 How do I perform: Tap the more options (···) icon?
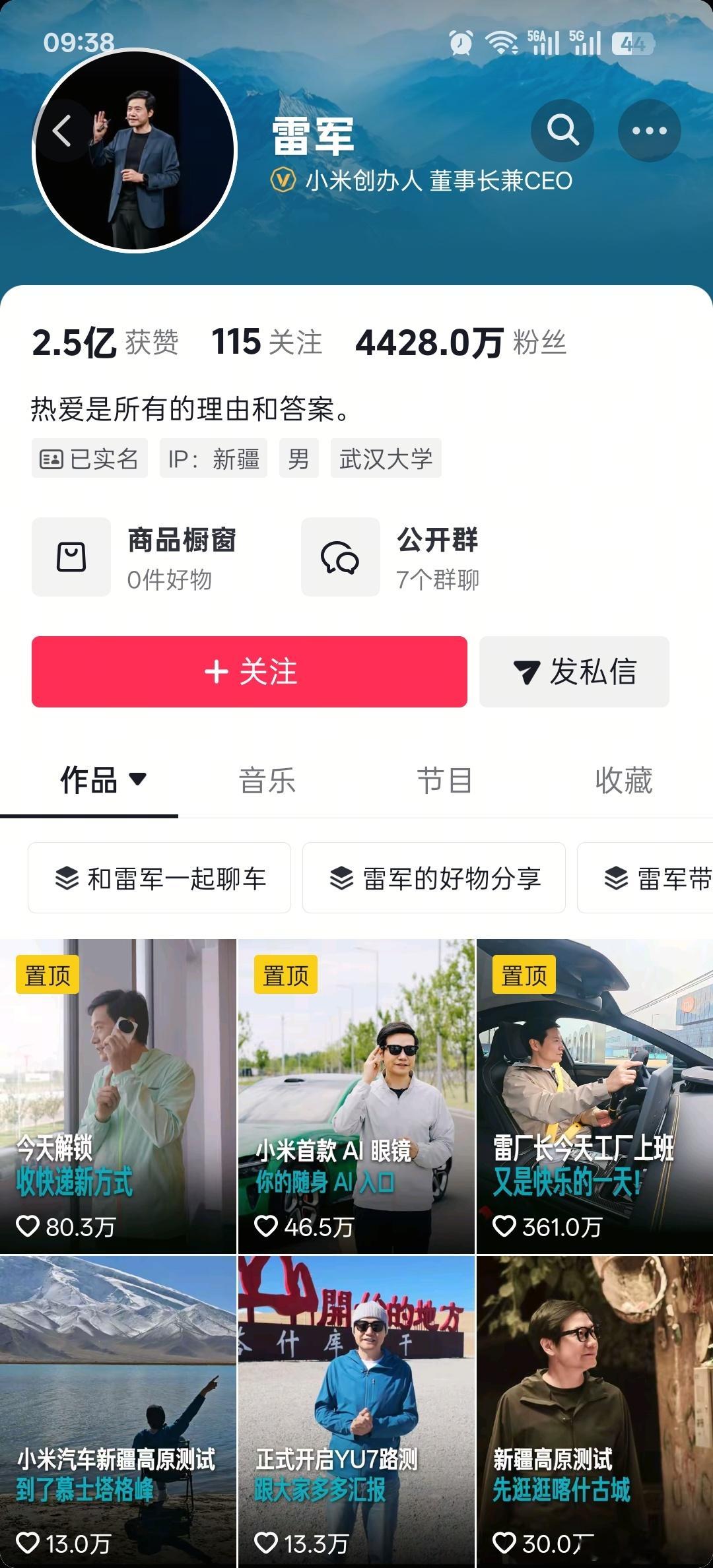[650, 131]
